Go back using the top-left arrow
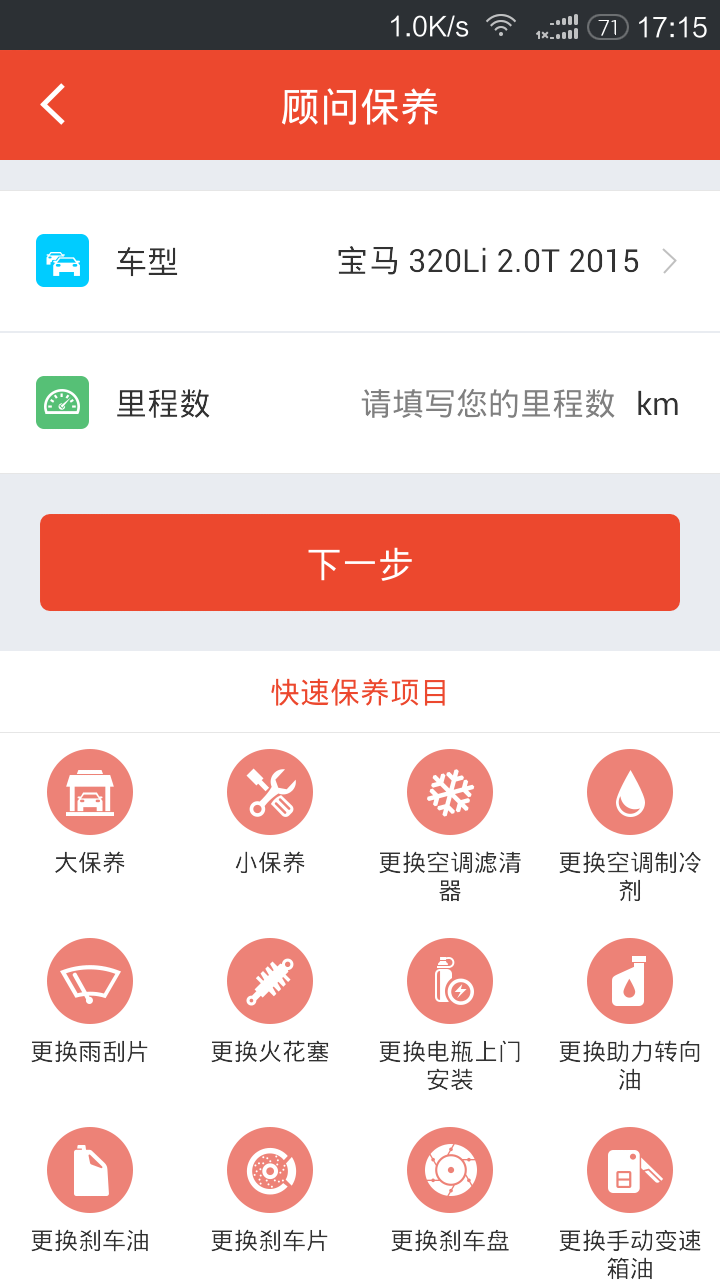This screenshot has width=720, height=1280. [x=53, y=104]
